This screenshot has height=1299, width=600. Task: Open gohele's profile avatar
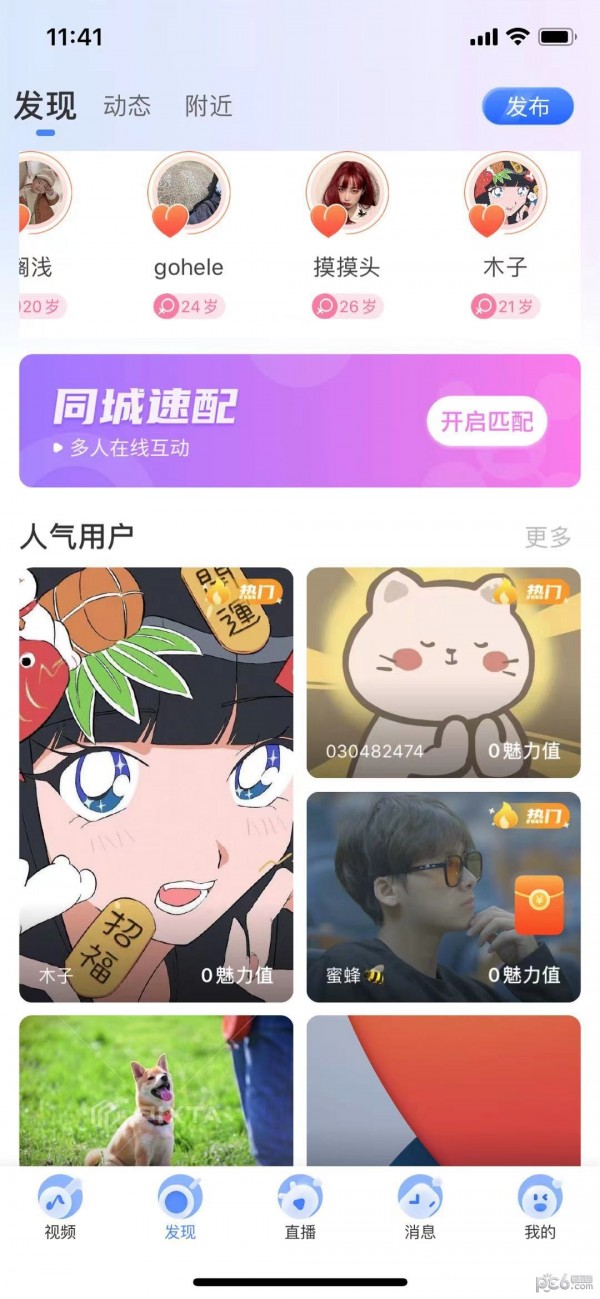click(x=188, y=194)
